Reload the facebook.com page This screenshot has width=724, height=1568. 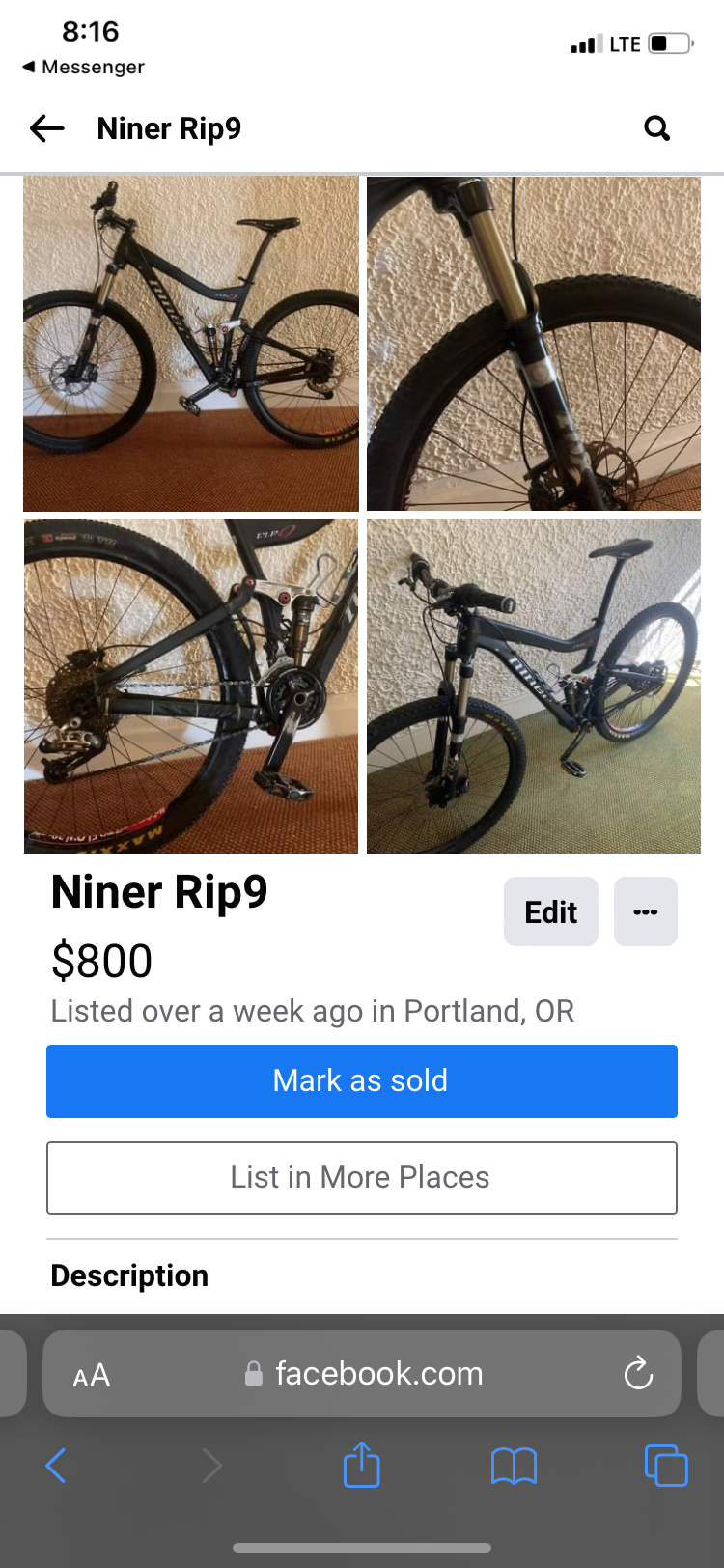click(x=638, y=1373)
